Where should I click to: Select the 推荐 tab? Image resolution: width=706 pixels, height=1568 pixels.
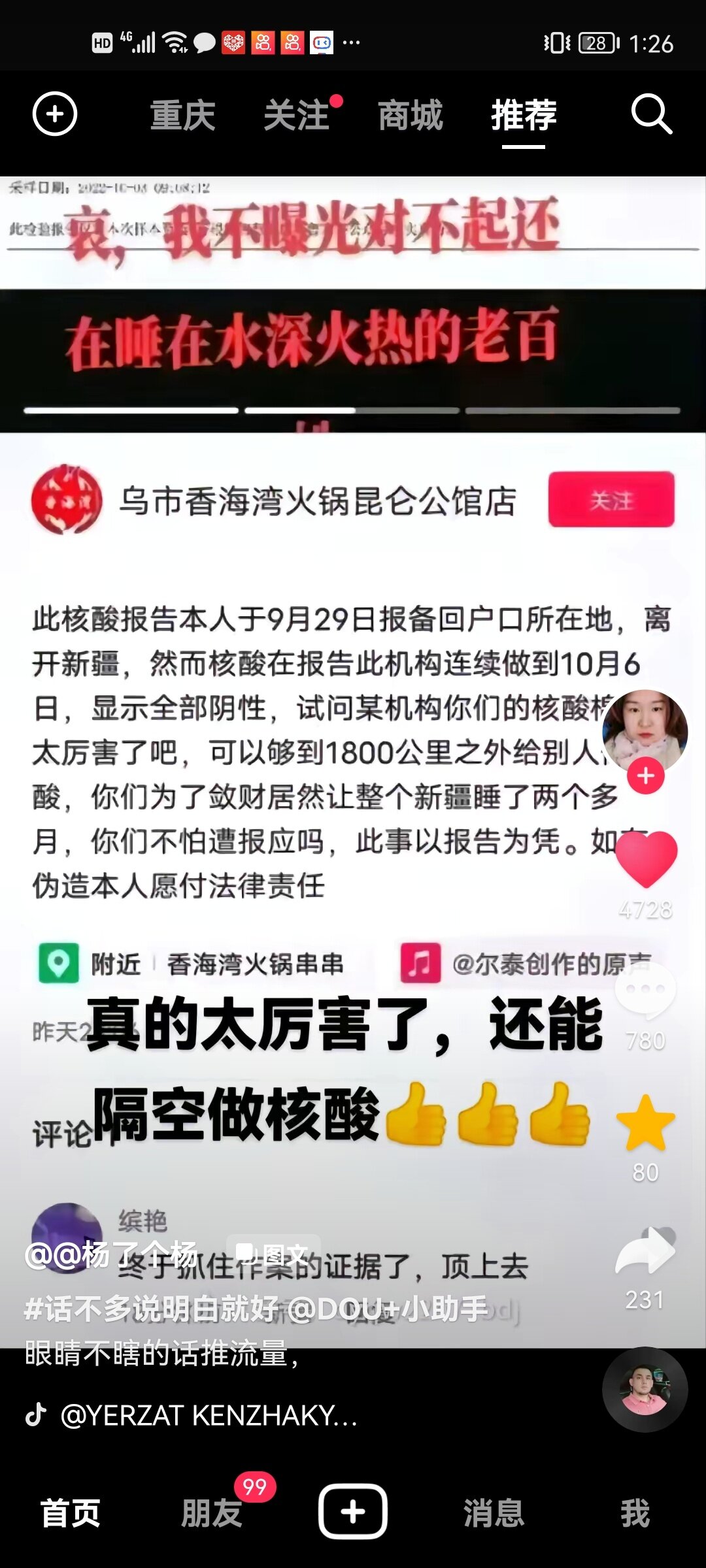(x=524, y=116)
